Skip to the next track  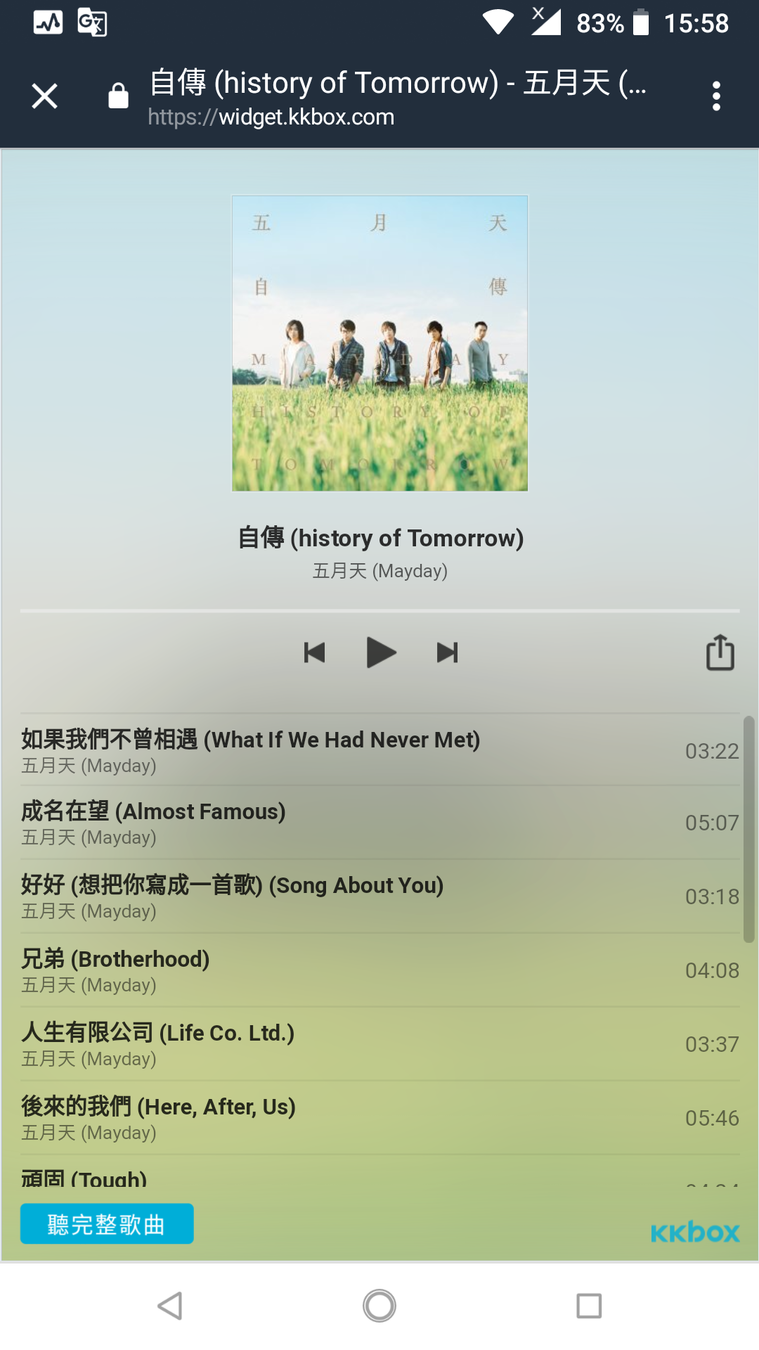(x=447, y=653)
